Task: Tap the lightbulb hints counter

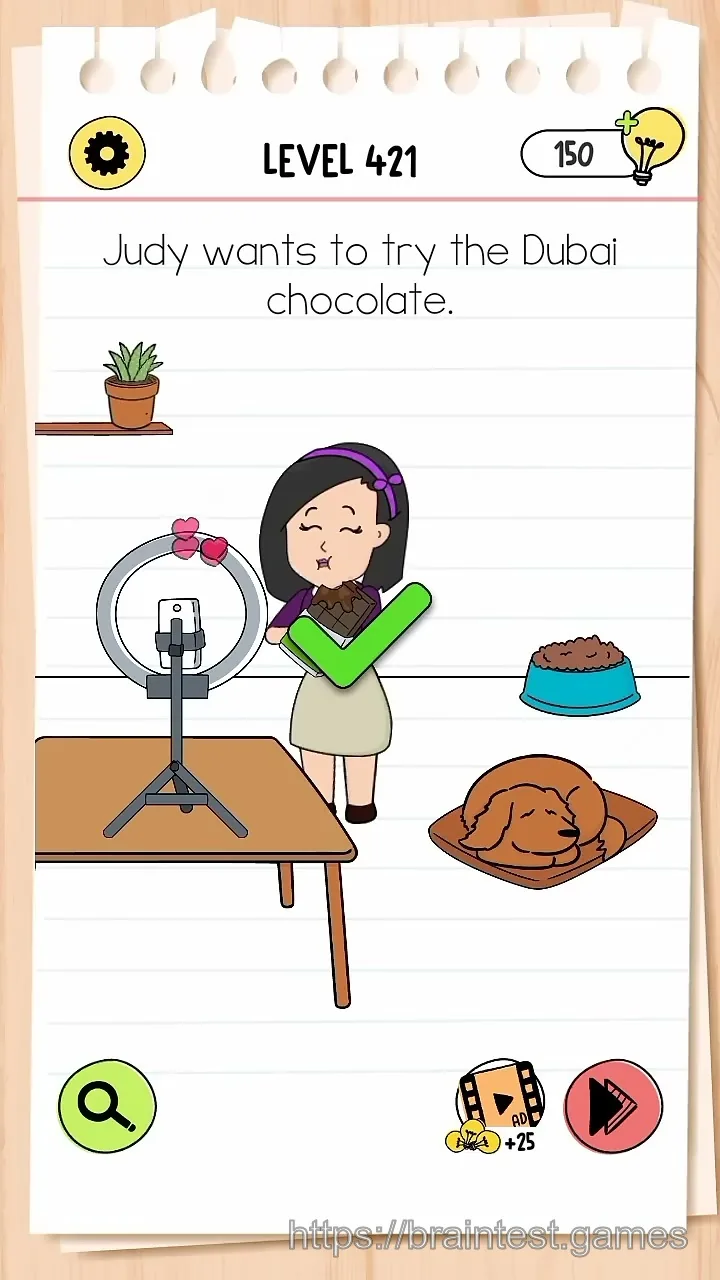Action: click(x=602, y=152)
